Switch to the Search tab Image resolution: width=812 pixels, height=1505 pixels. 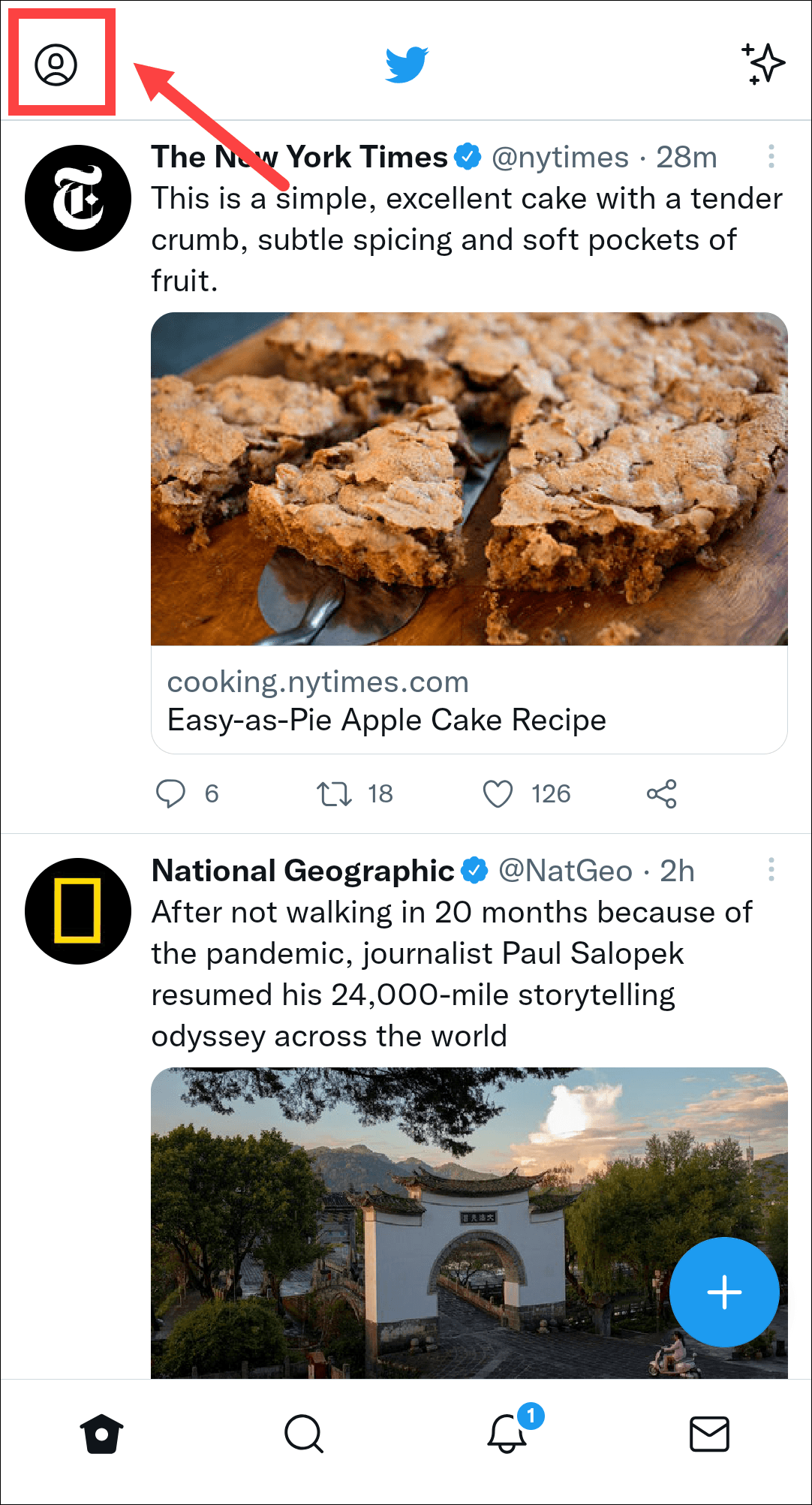tap(304, 1434)
